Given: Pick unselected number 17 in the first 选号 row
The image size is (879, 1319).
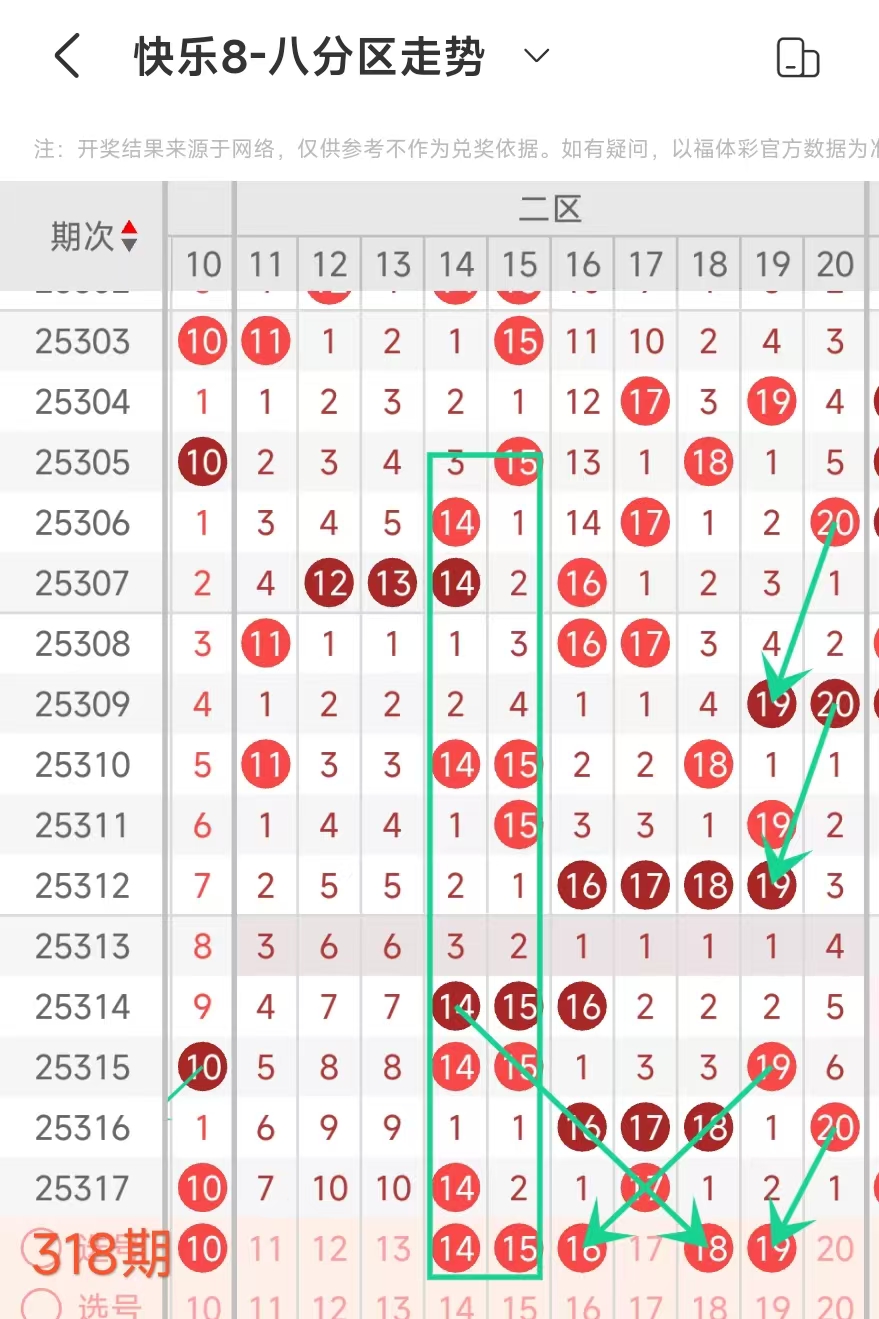Looking at the screenshot, I should pyautogui.click(x=645, y=1248).
